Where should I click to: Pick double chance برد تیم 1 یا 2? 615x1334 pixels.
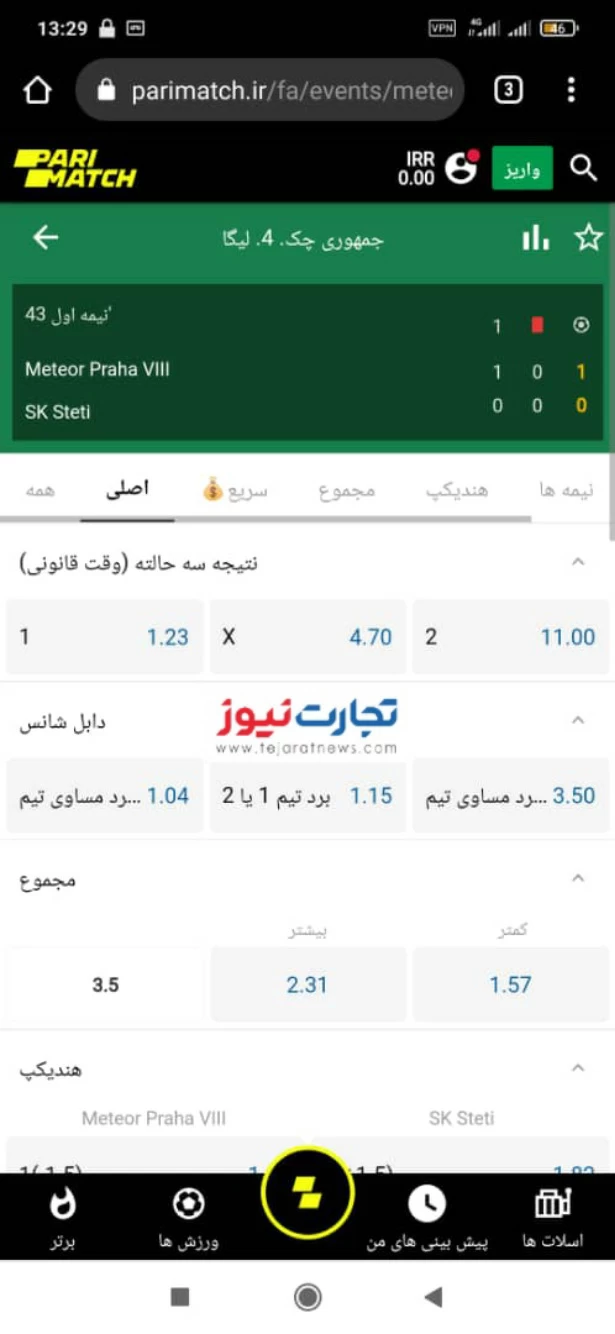(x=308, y=796)
